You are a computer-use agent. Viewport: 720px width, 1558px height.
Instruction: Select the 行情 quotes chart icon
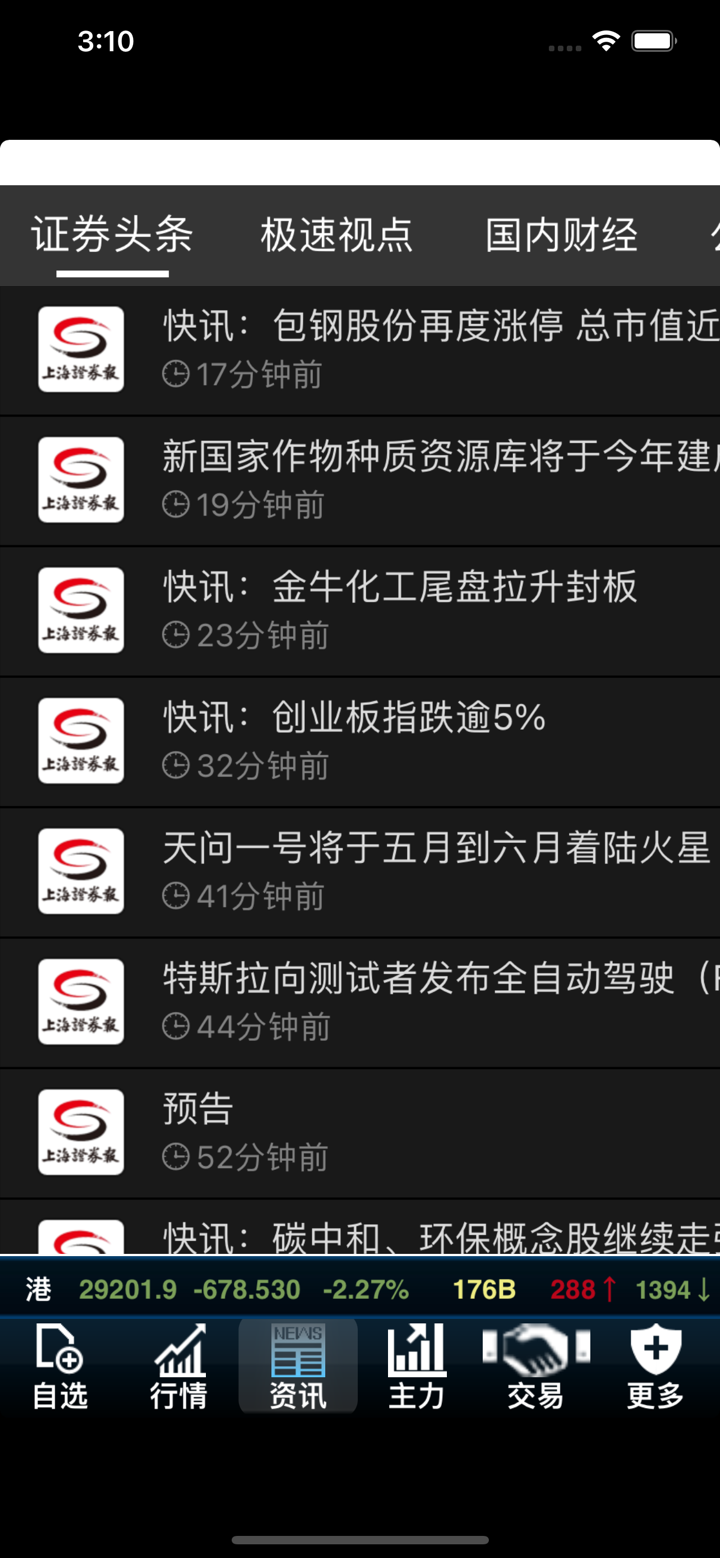point(178,1363)
